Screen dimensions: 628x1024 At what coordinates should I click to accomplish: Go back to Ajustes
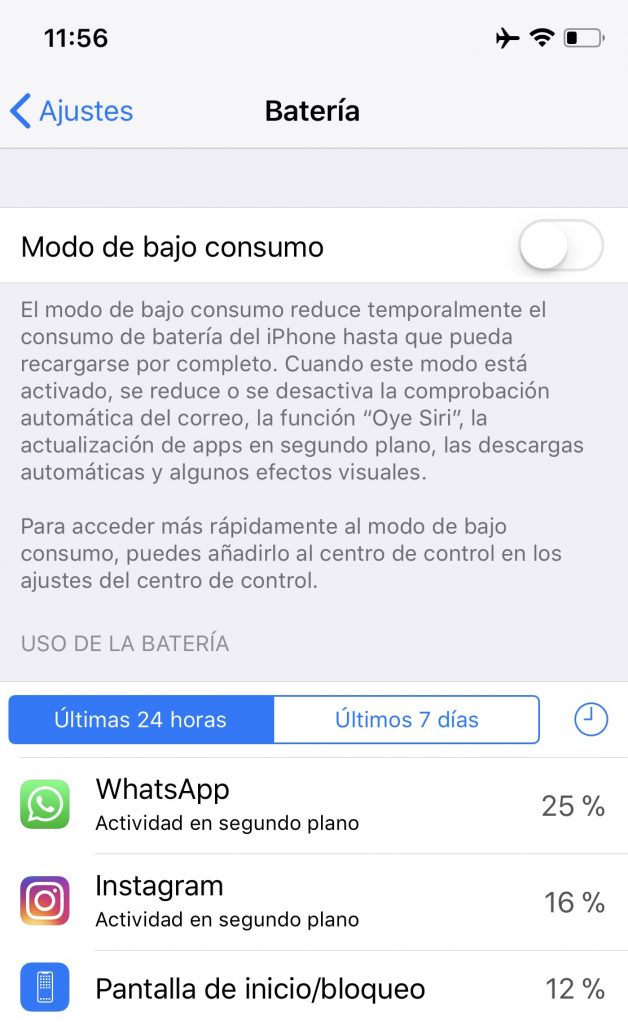[72, 111]
